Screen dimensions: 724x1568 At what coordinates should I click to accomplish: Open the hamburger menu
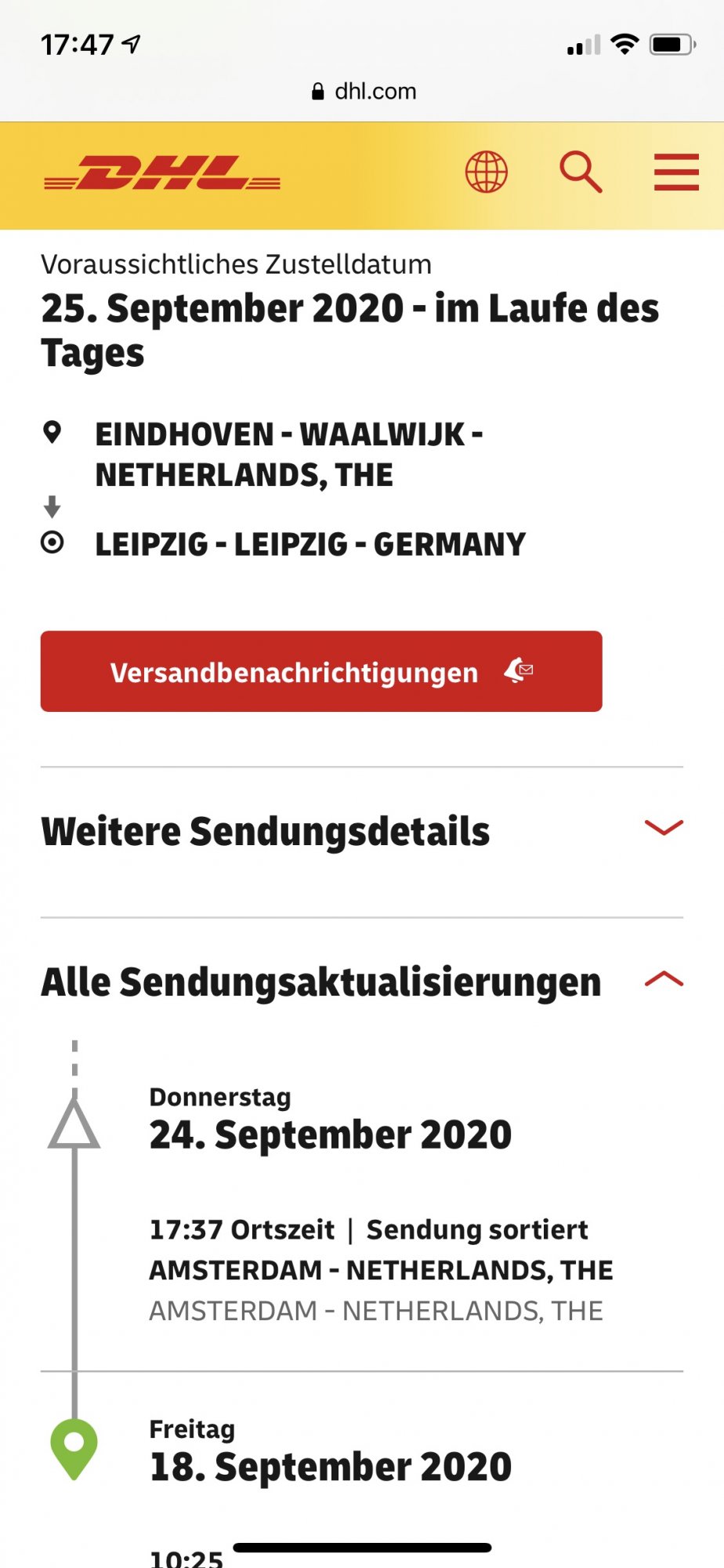click(677, 172)
